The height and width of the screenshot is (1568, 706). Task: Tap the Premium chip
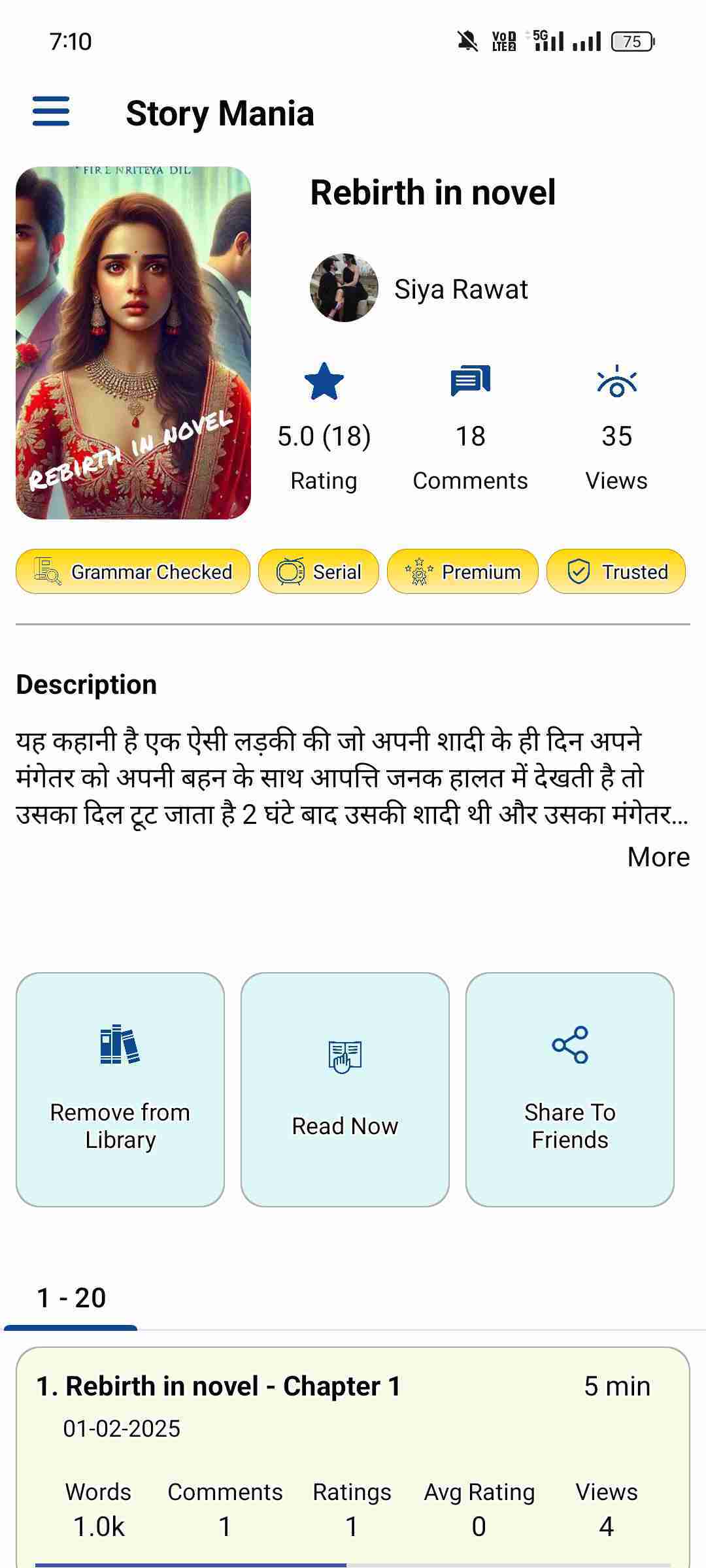point(463,572)
